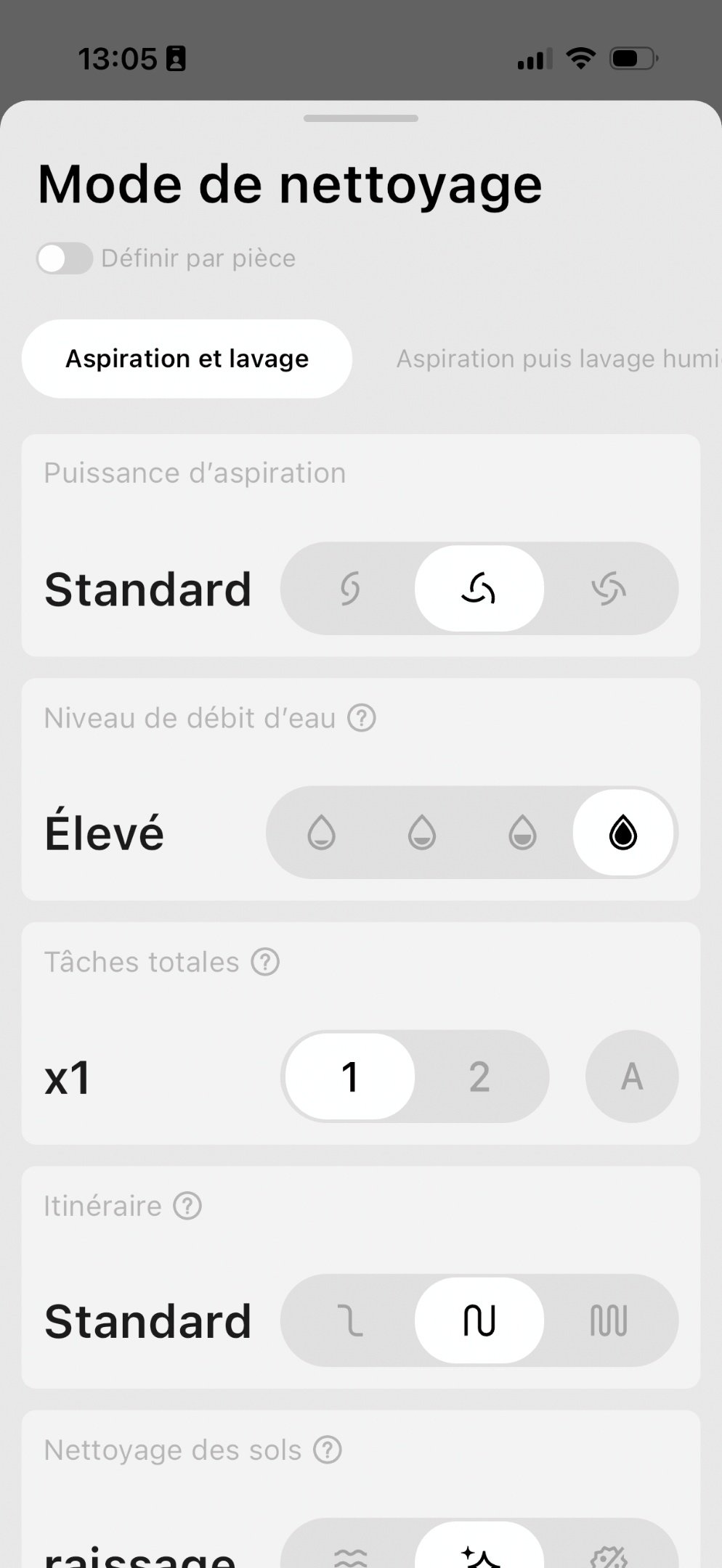Choose the quick single-bend route pattern

click(350, 1320)
